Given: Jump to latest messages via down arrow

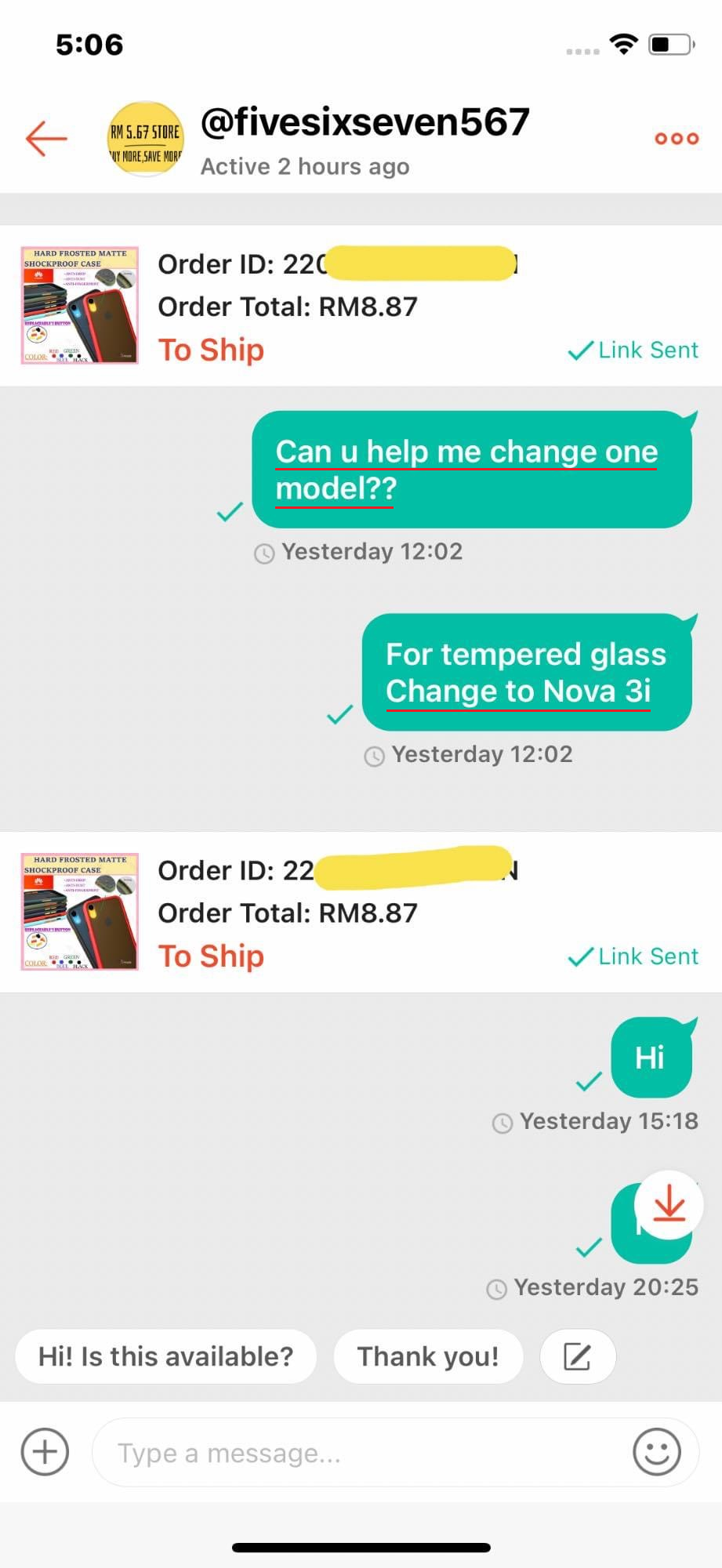Looking at the screenshot, I should [668, 1204].
